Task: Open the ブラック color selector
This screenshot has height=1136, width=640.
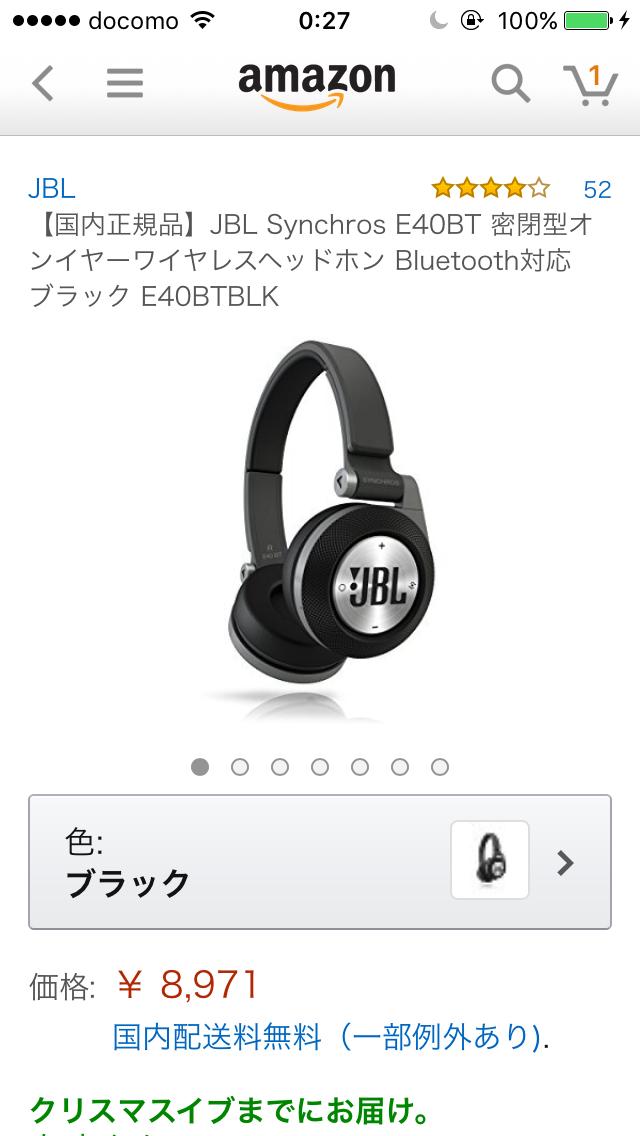Action: point(320,862)
